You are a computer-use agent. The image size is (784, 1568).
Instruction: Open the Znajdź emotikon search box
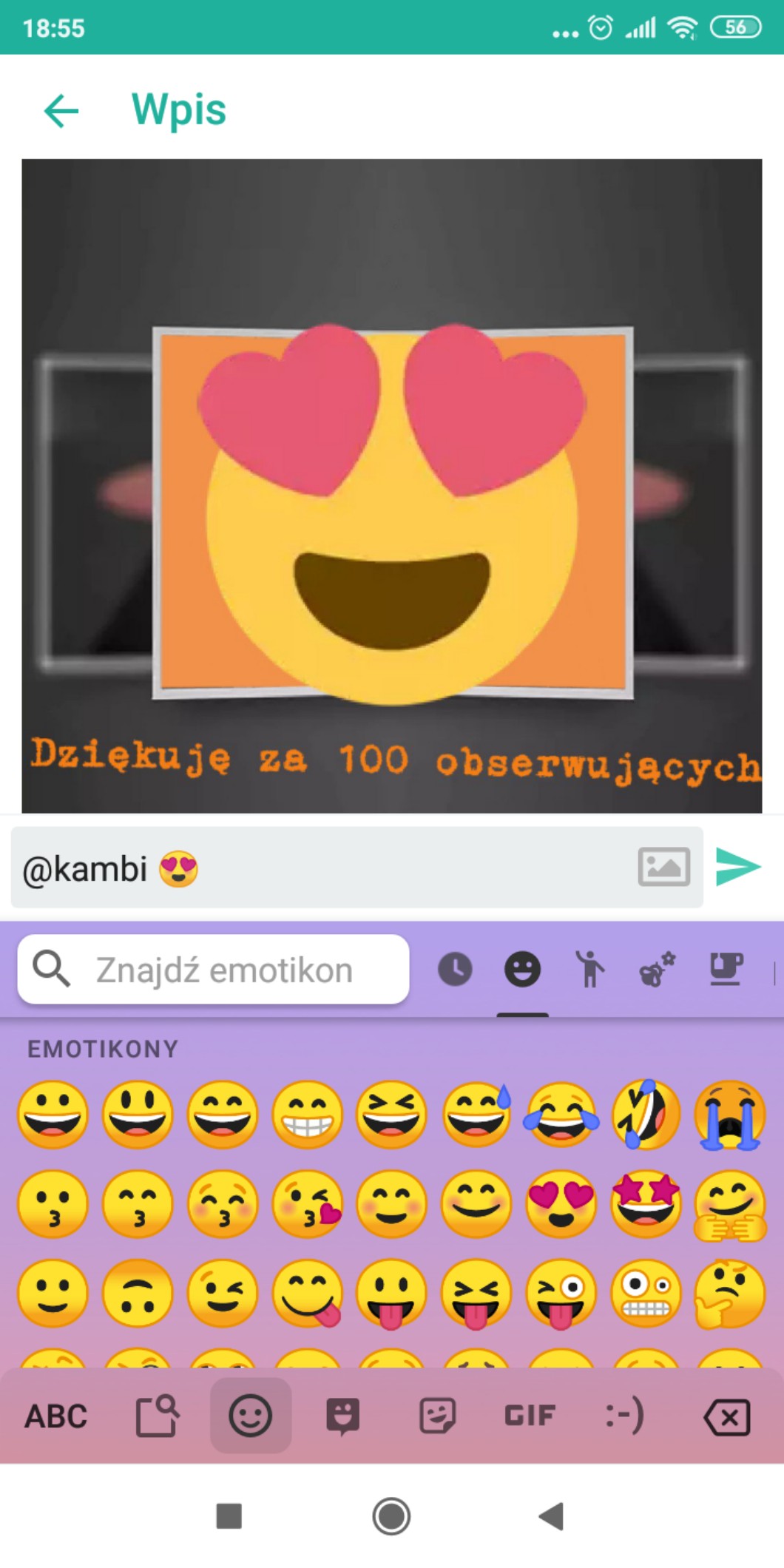[213, 970]
